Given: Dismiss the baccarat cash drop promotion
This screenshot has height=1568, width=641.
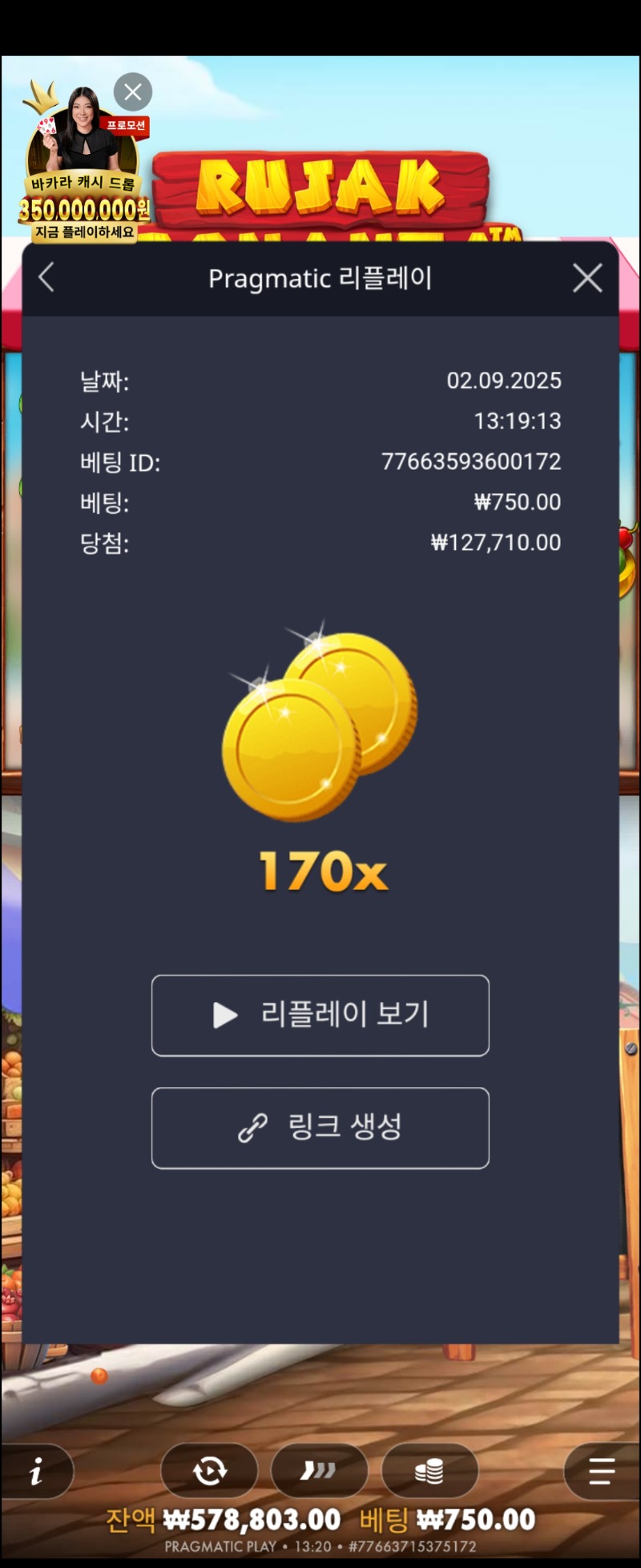Looking at the screenshot, I should click(133, 92).
